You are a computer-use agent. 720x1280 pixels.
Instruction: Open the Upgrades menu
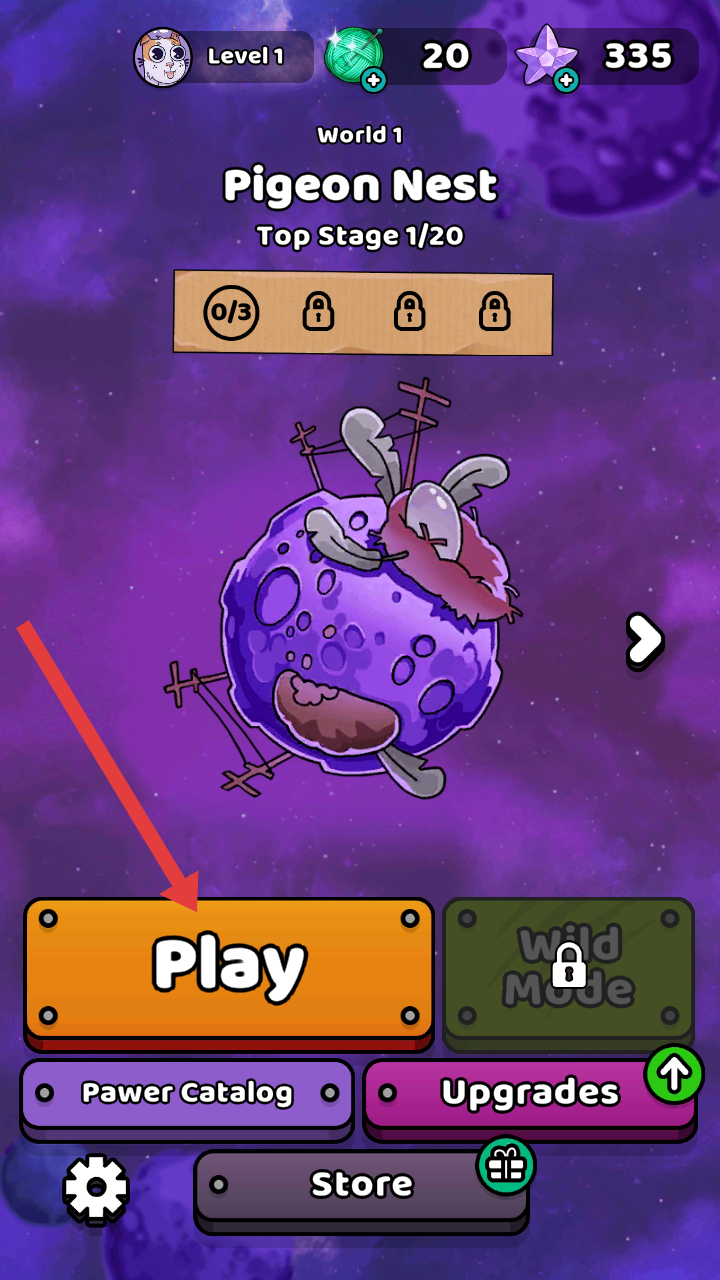530,1093
